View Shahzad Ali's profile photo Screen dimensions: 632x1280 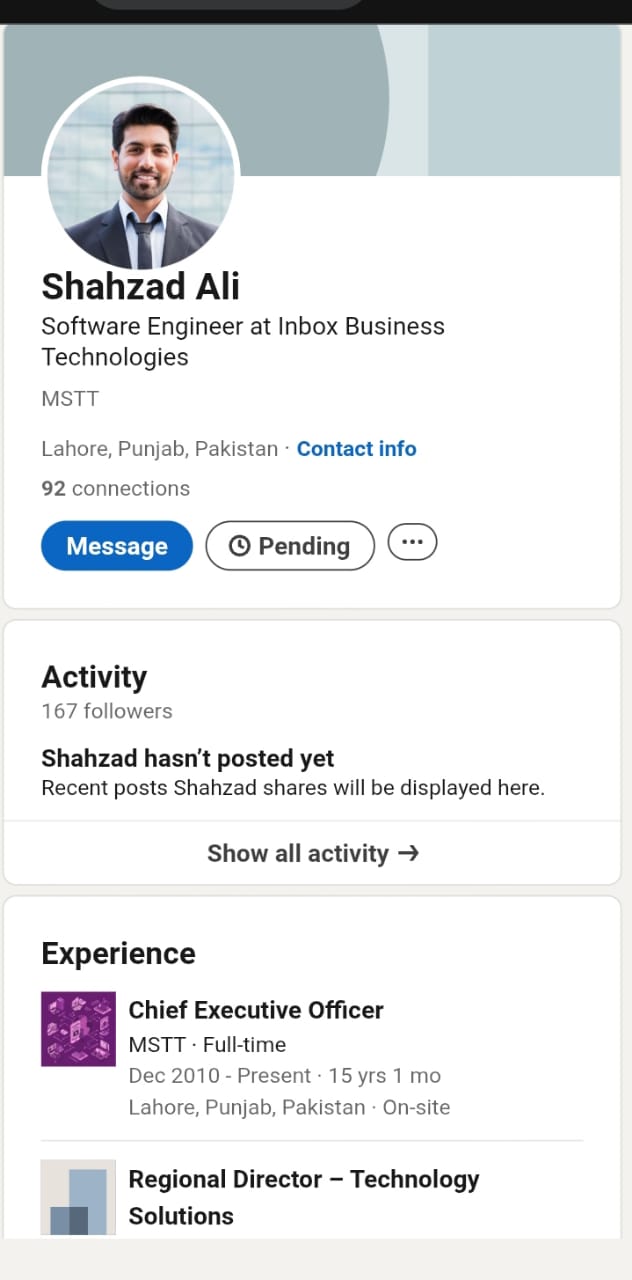(140, 175)
